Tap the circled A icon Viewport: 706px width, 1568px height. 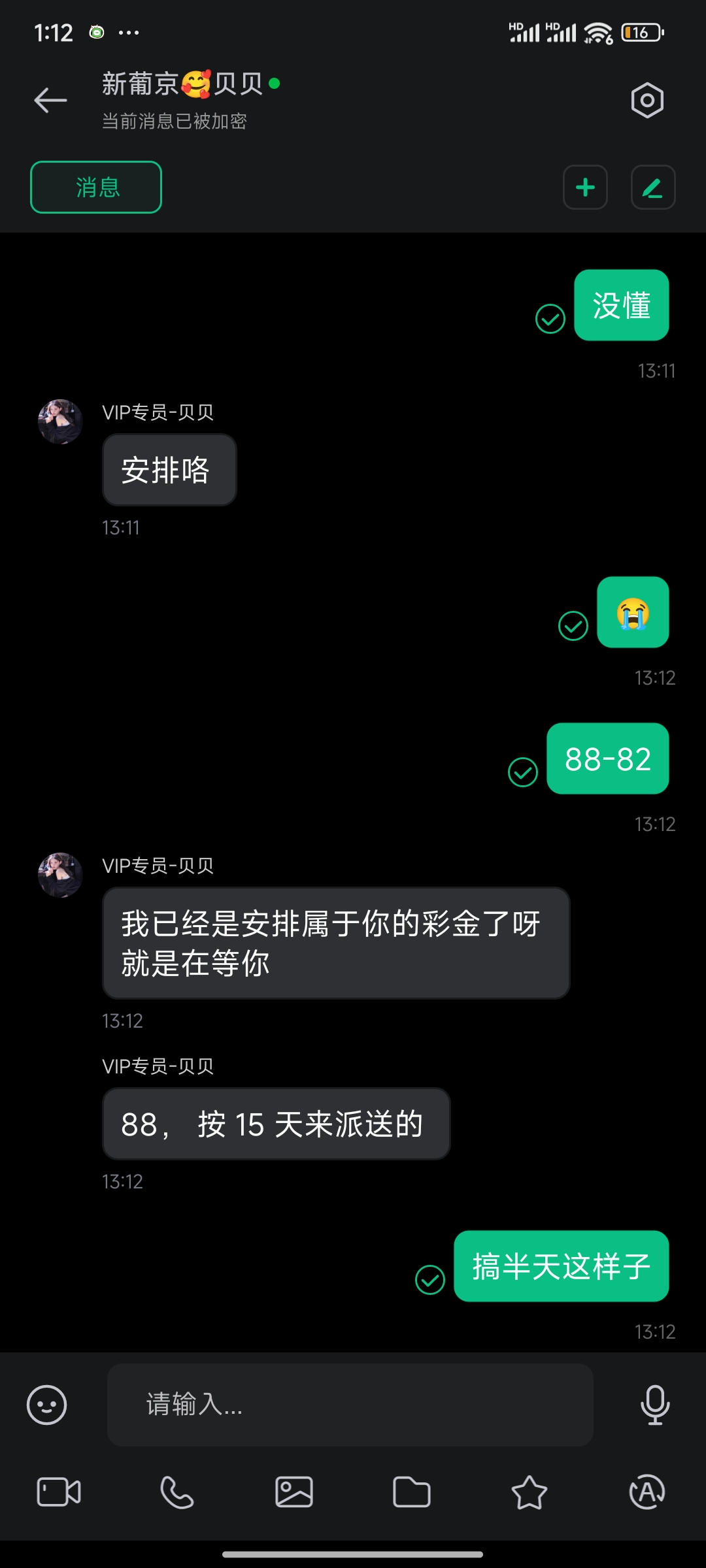tap(647, 1492)
